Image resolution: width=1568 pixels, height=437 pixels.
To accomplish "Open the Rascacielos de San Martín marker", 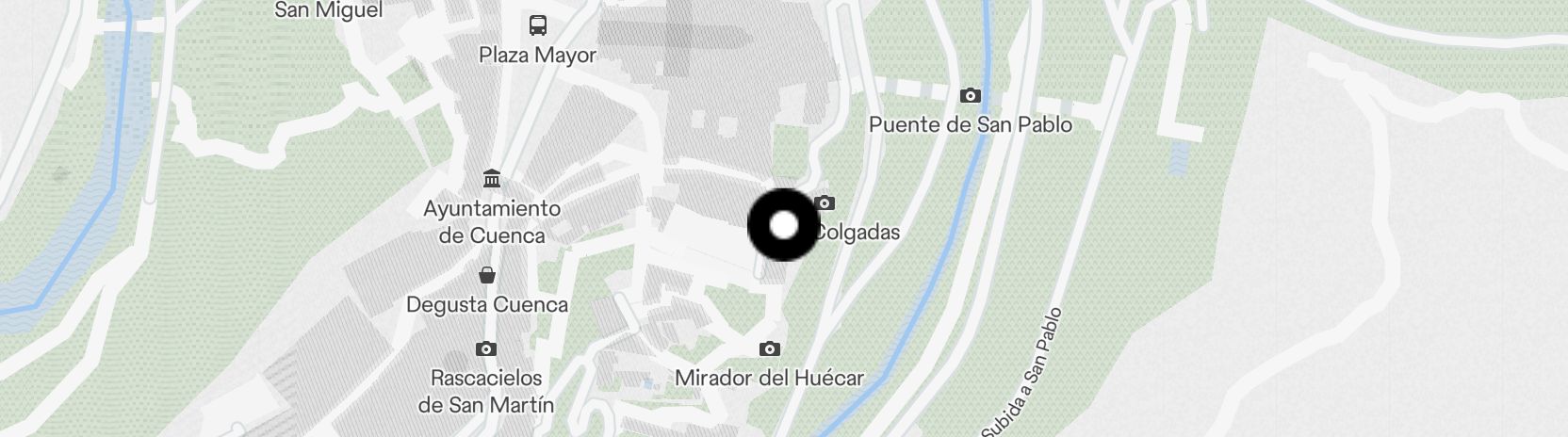I will [486, 349].
